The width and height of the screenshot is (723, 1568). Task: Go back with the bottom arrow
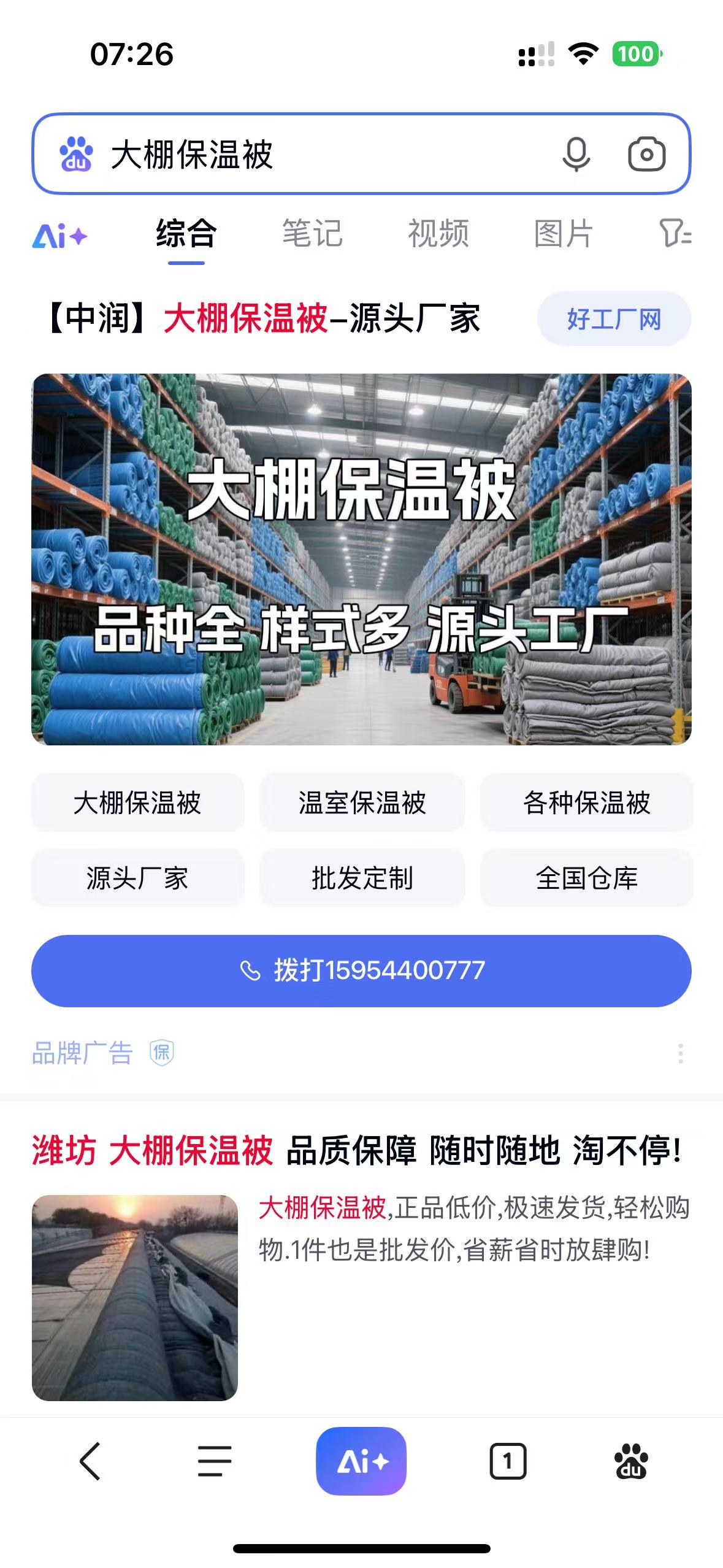(x=90, y=1461)
